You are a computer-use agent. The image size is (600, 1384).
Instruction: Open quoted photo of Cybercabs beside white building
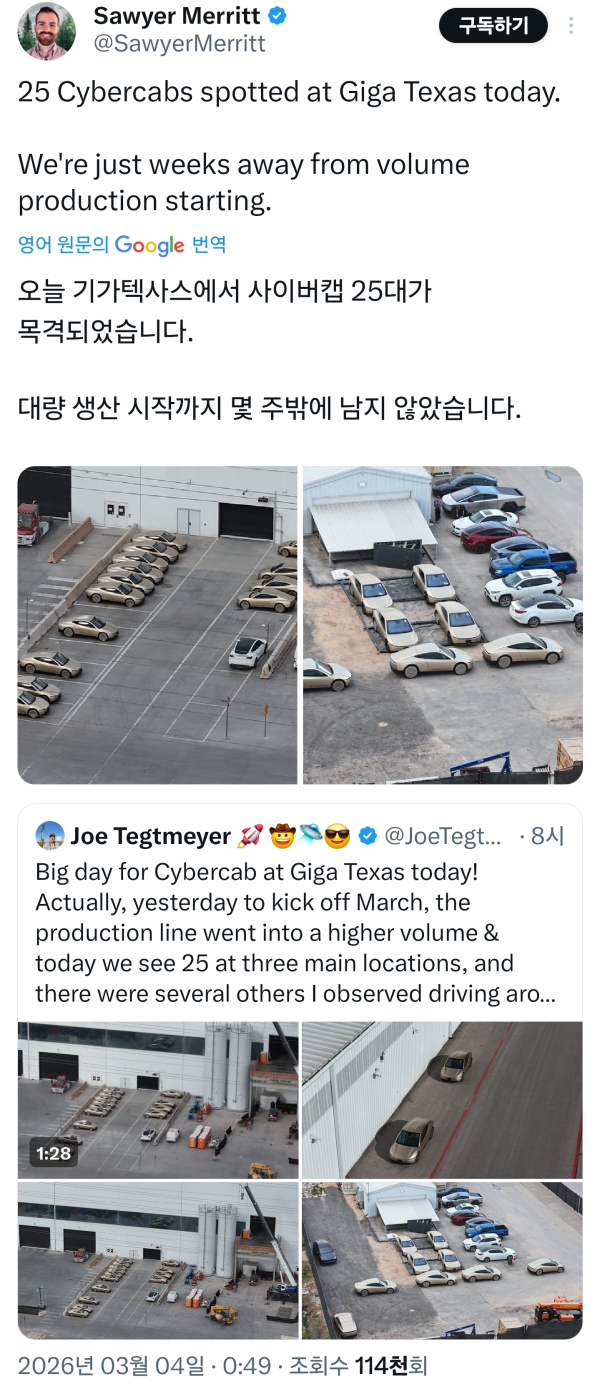(x=442, y=1100)
